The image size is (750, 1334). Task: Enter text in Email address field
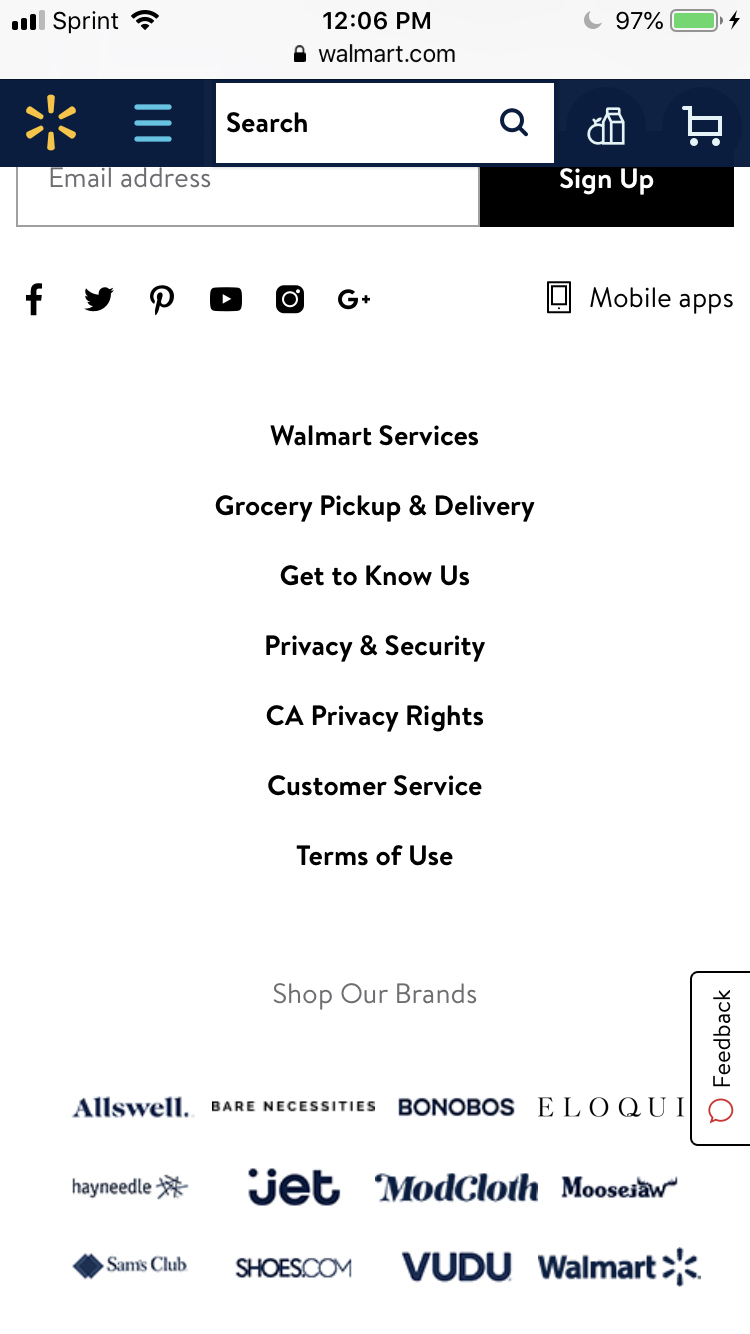tap(247, 192)
